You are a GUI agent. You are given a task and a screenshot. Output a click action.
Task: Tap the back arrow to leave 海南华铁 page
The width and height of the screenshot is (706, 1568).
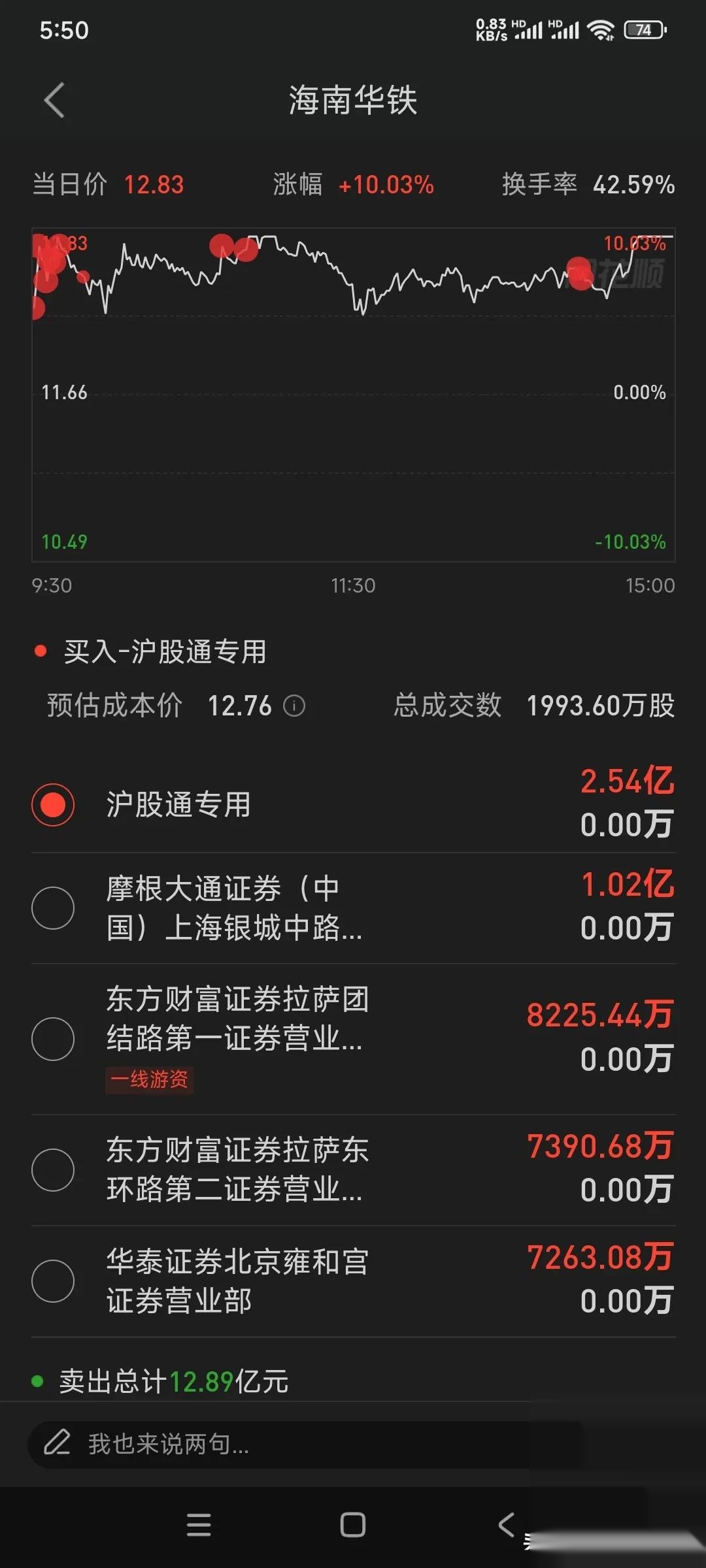pyautogui.click(x=56, y=100)
